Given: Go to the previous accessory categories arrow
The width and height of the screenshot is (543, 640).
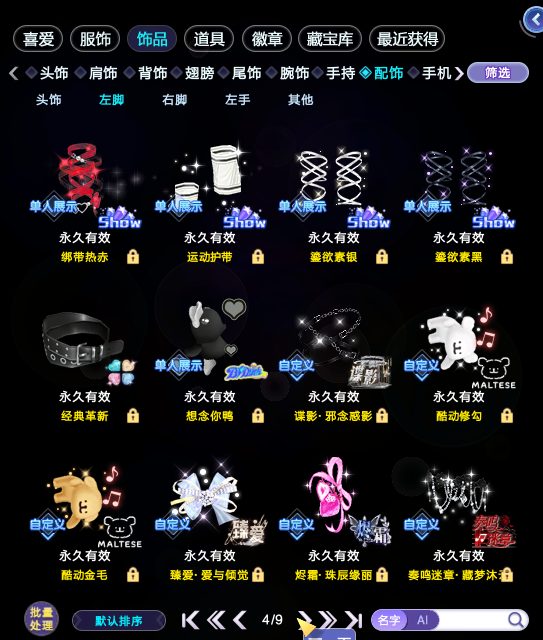Looking at the screenshot, I should coord(14,73).
